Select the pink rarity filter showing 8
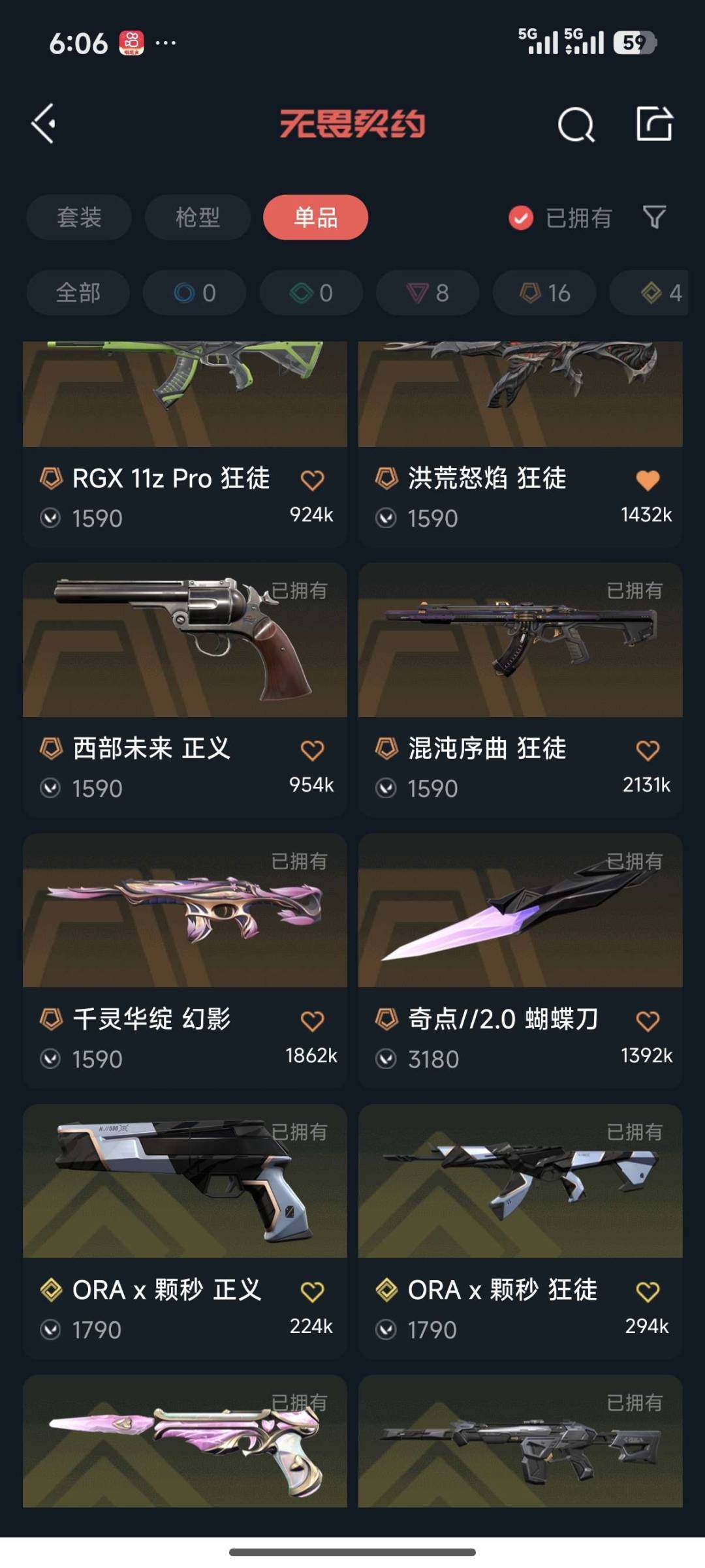 [x=426, y=293]
